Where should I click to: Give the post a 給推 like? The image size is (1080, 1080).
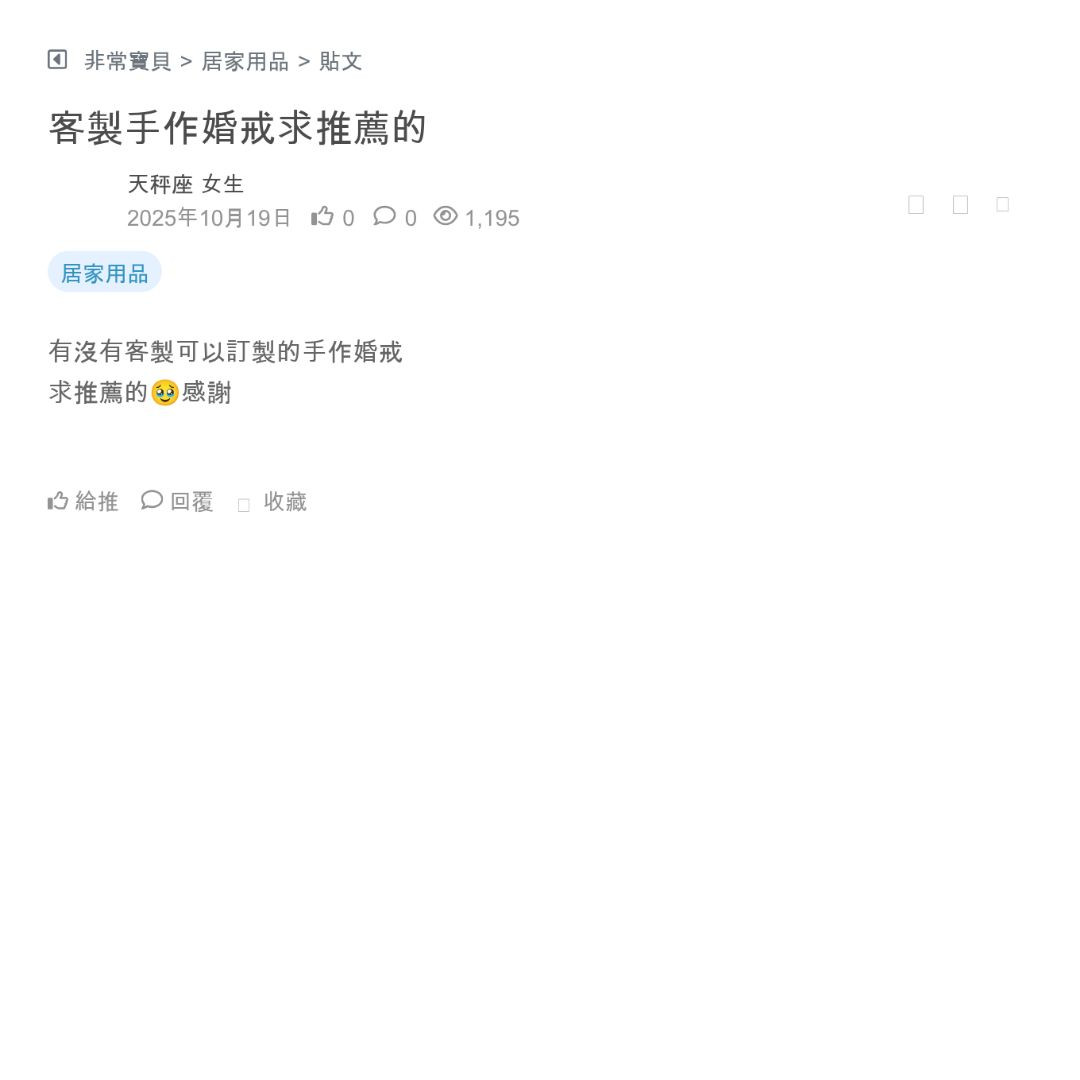tap(83, 501)
